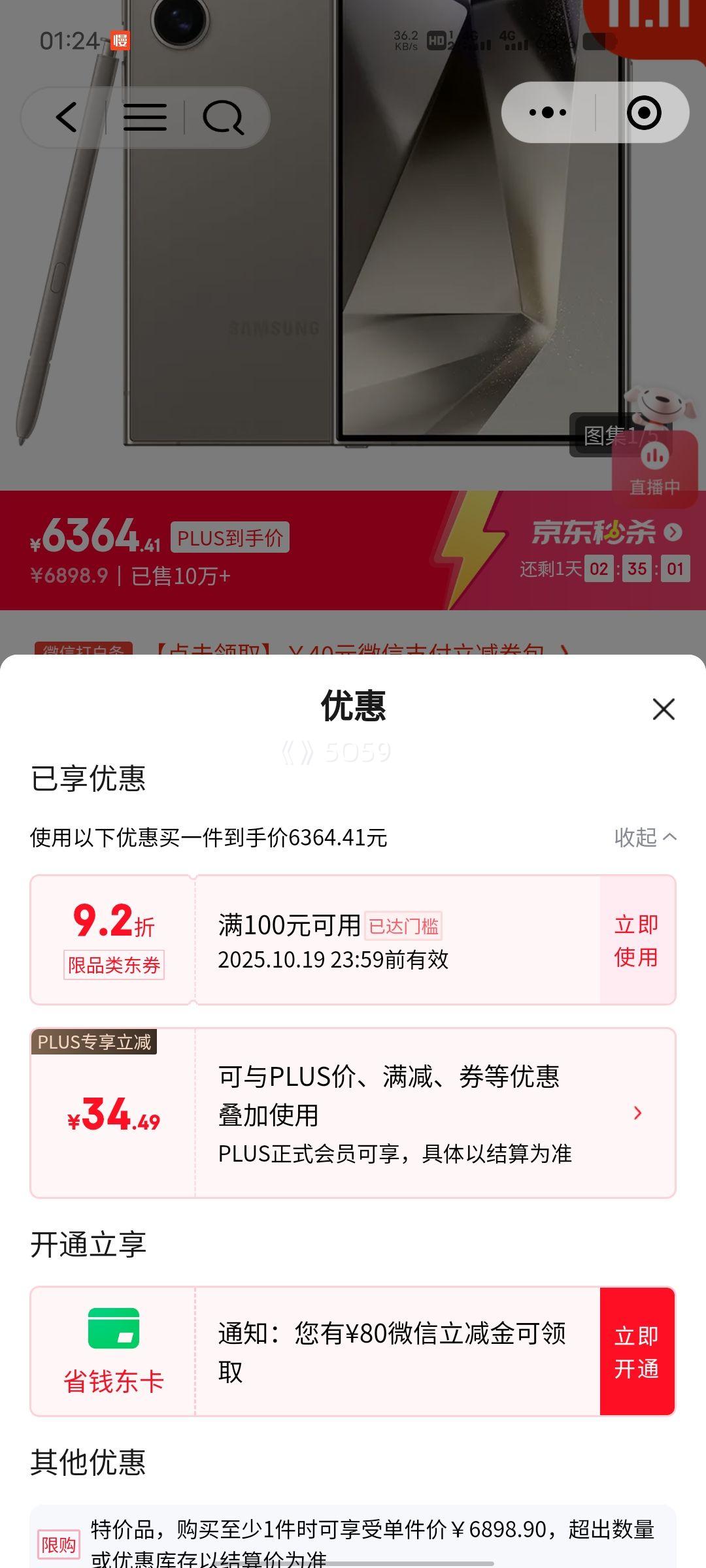Activate 省钱东卡 via 立即开通
This screenshot has height=1568, width=706.
click(637, 1352)
